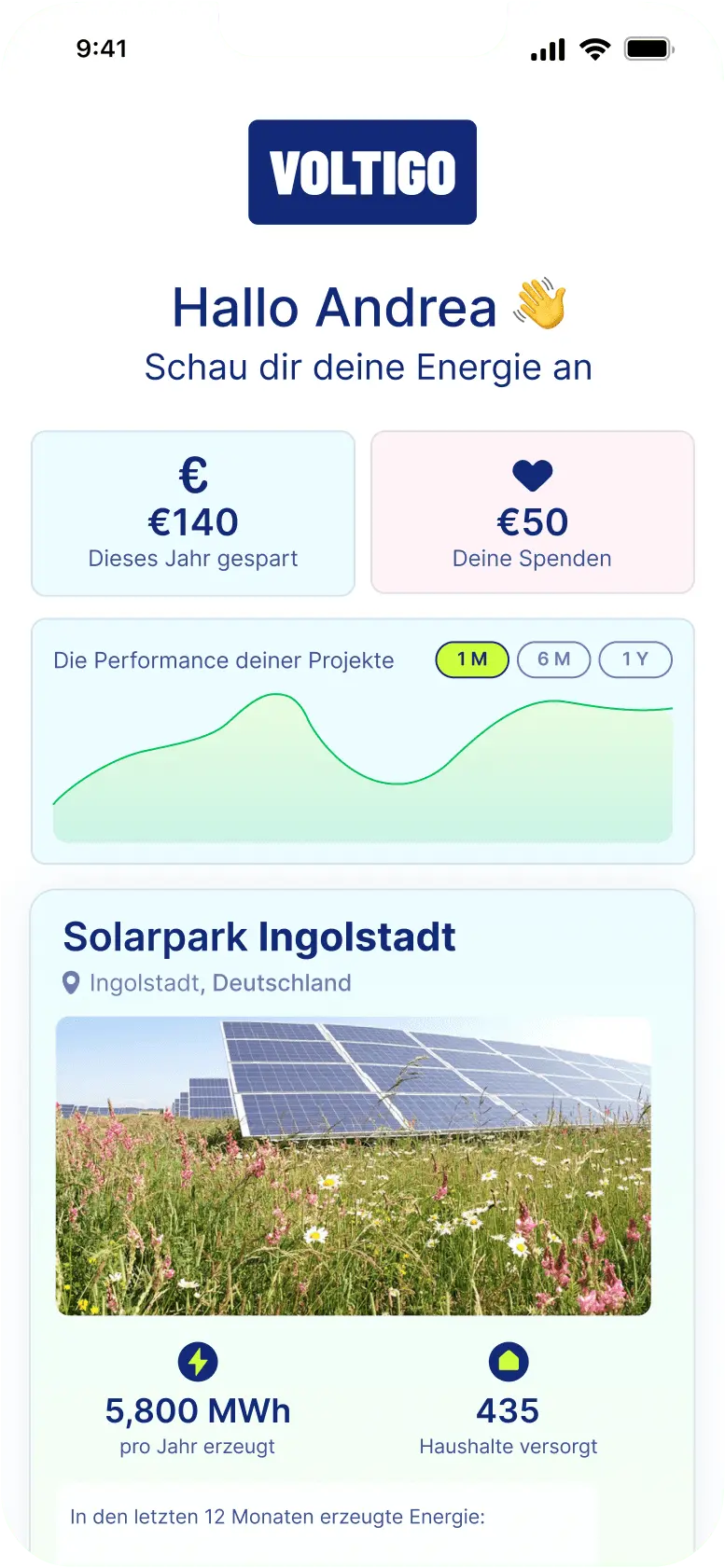Screen dimensions: 725x1568
Task: Open the Dieses Jahr gespart card
Action: tap(193, 513)
